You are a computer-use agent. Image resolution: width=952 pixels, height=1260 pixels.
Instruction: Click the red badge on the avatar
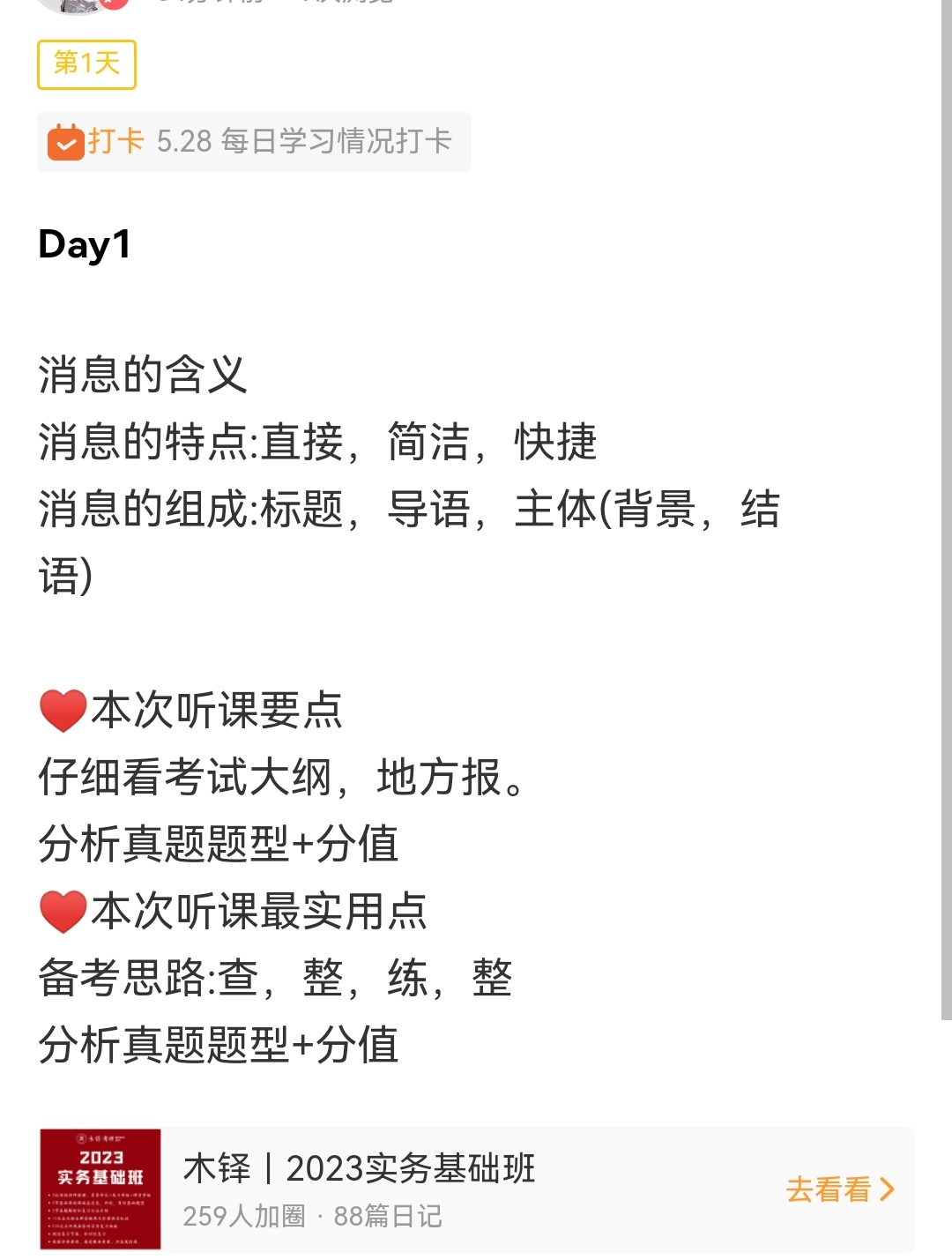[111, 5]
